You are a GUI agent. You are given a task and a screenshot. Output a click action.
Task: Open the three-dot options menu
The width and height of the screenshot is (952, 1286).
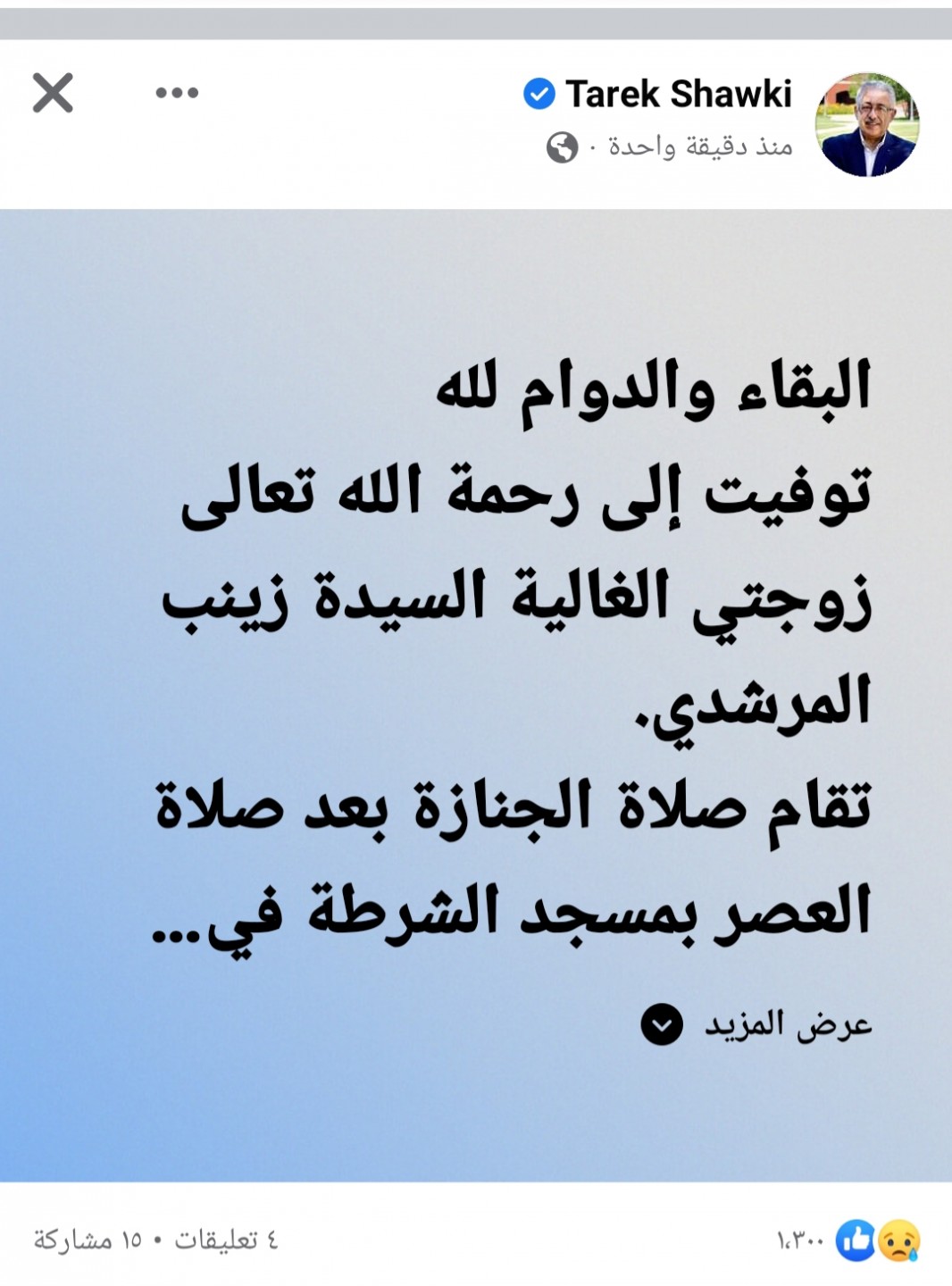(177, 93)
